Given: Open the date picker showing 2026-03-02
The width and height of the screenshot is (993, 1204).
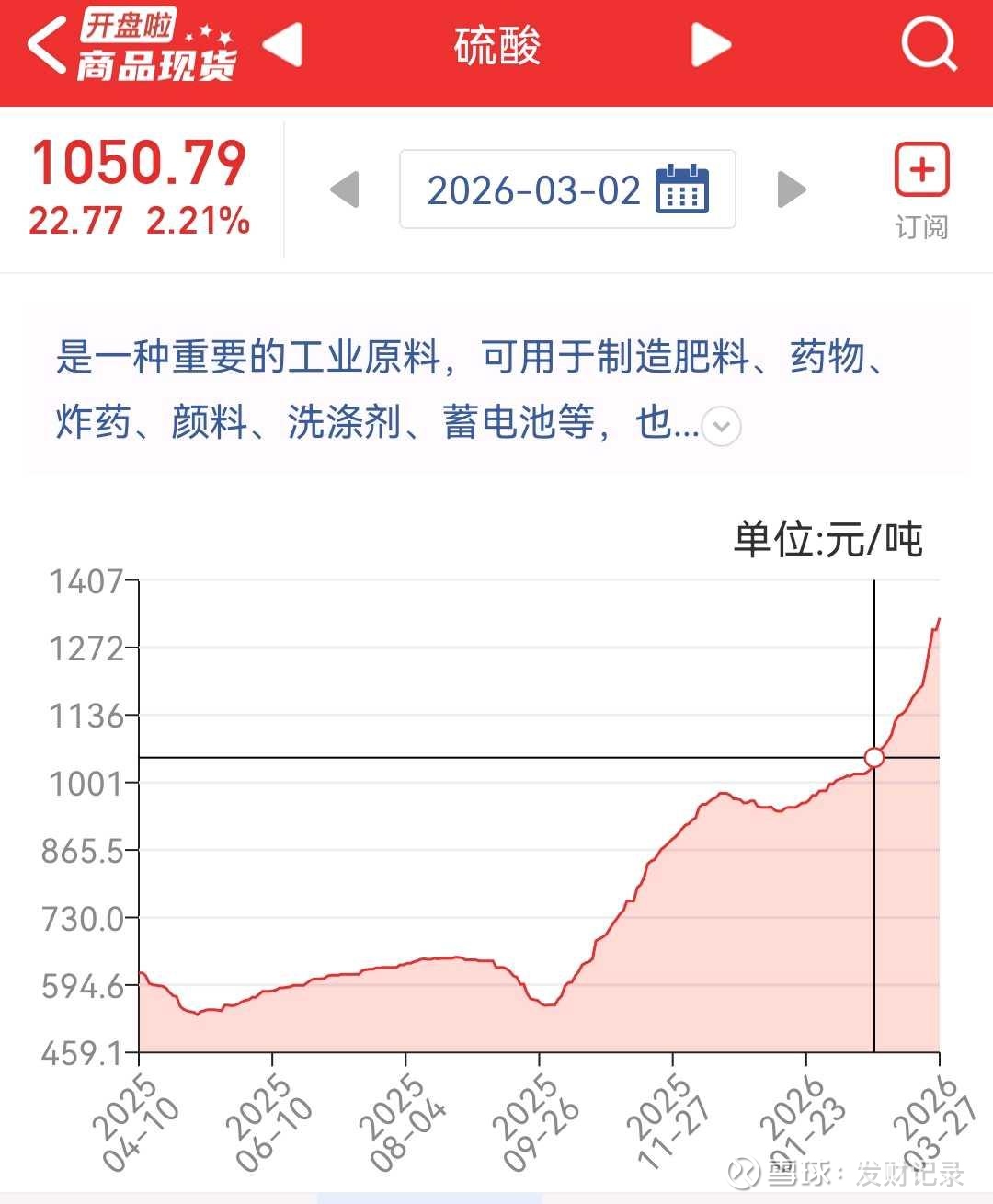Looking at the screenshot, I should (x=567, y=189).
